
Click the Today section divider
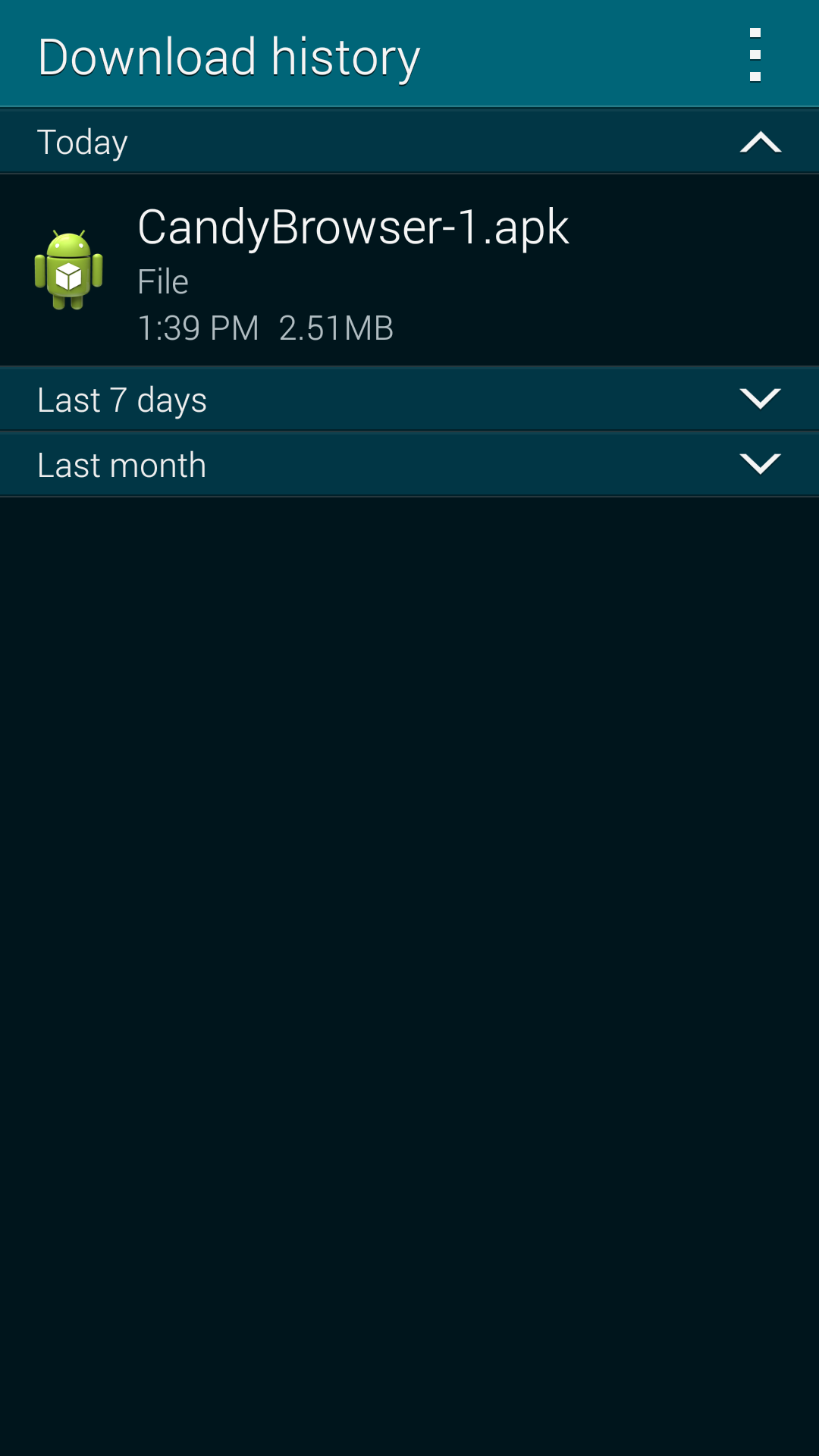(x=379, y=141)
